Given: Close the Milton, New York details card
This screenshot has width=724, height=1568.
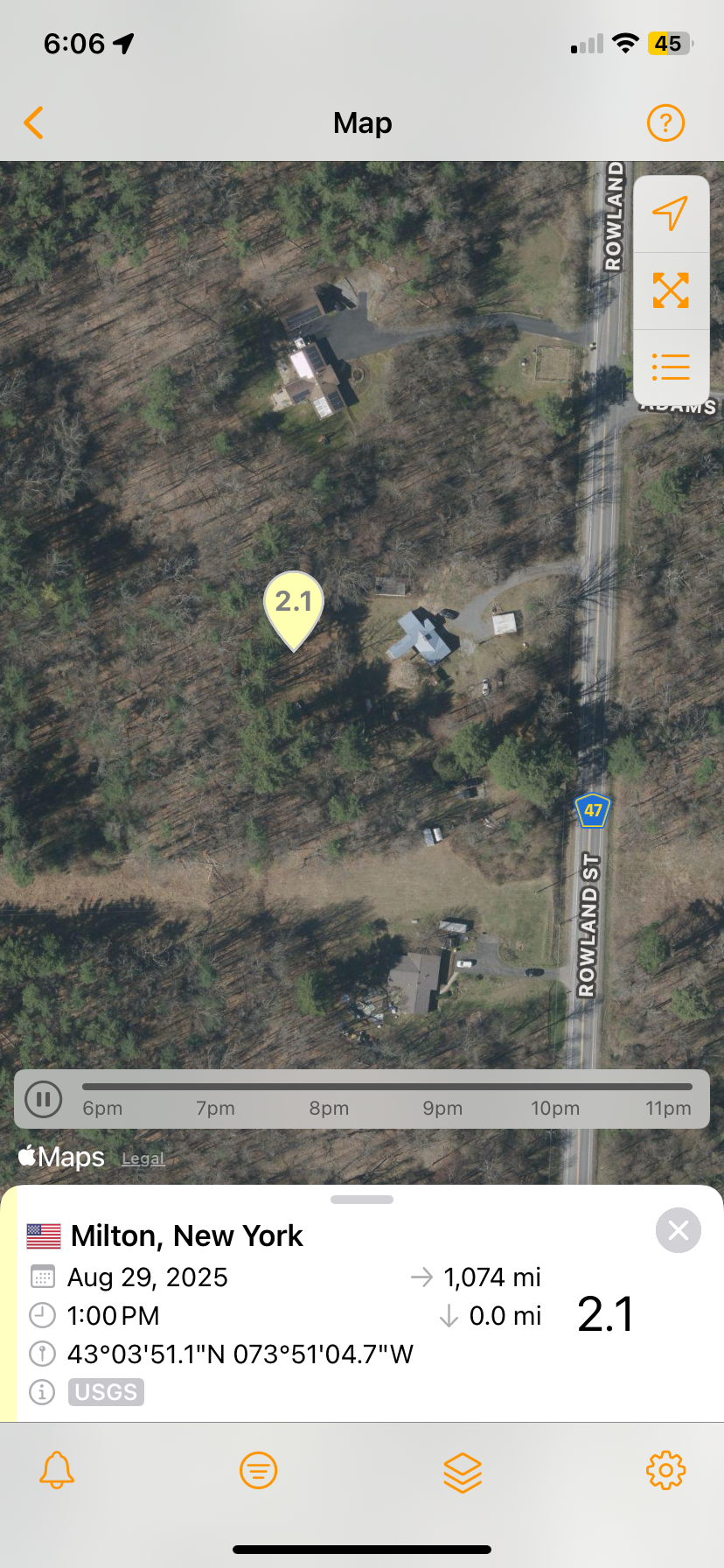Looking at the screenshot, I should click(678, 1230).
